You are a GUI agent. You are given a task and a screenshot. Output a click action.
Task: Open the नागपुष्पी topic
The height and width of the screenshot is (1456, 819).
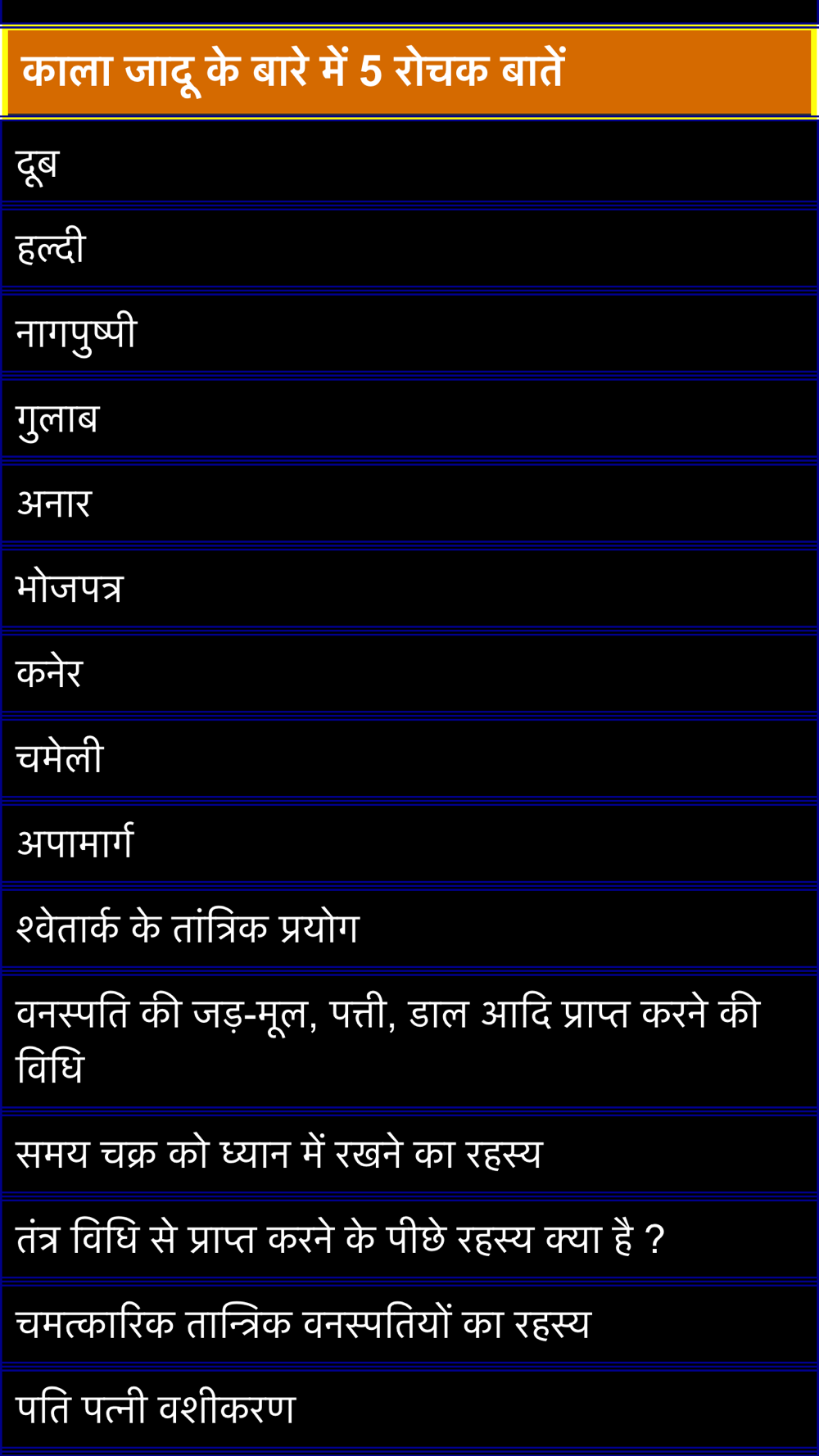tap(409, 334)
